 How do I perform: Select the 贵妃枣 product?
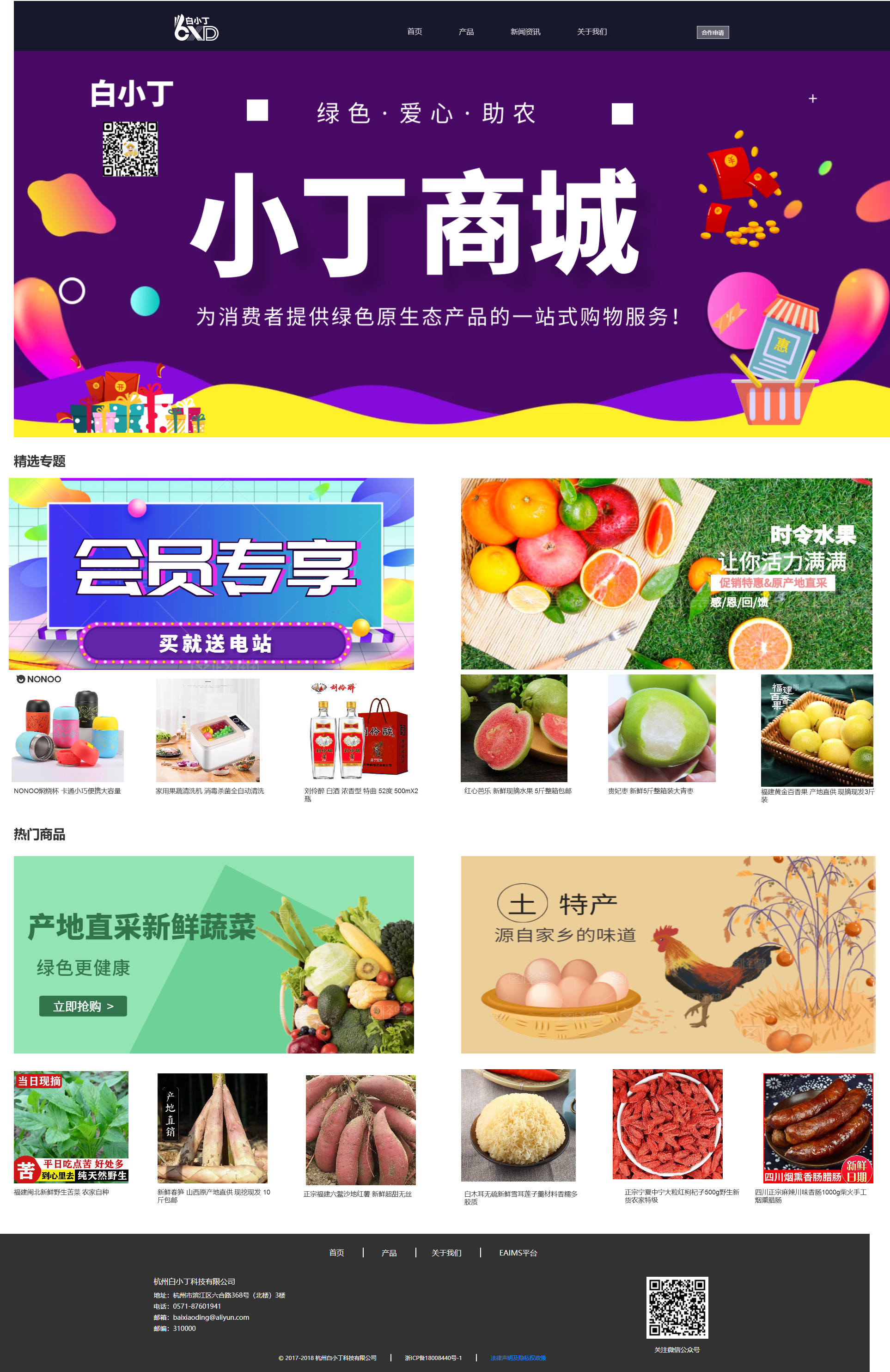coord(661,728)
